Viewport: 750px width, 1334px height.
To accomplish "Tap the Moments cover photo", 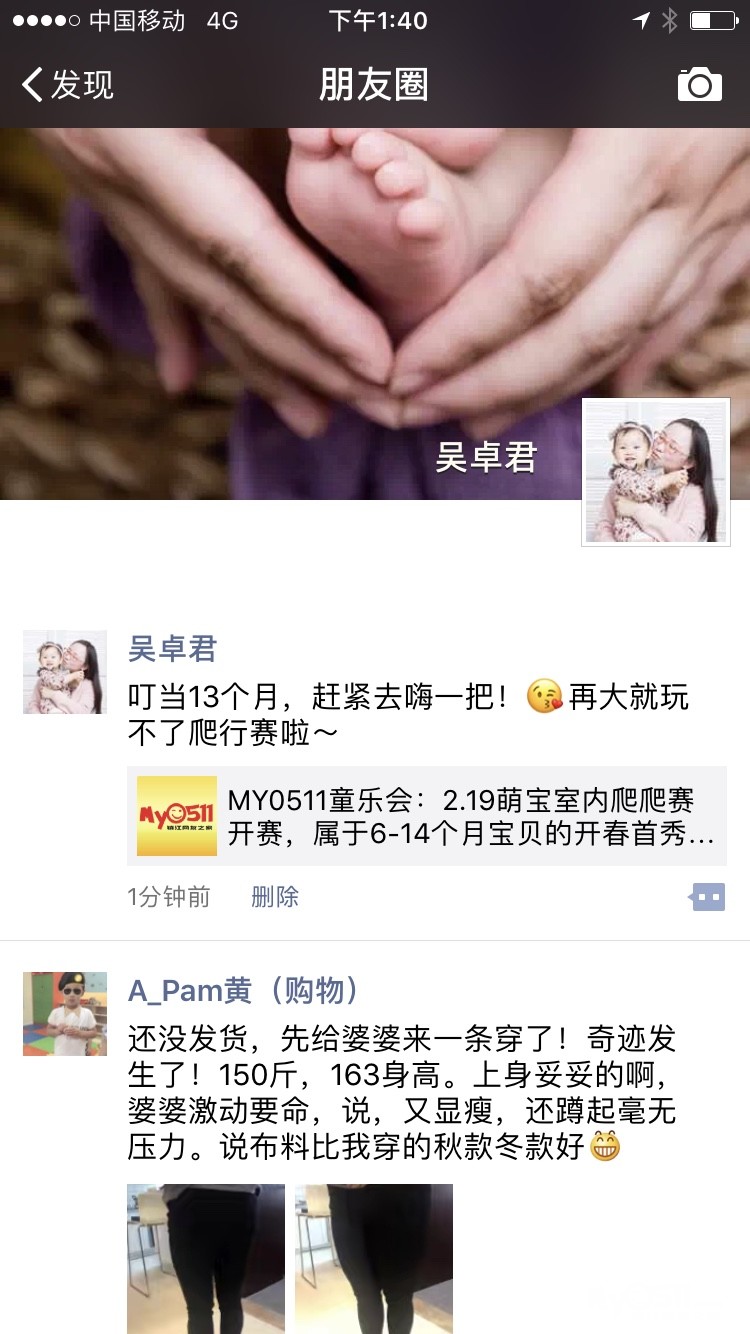I will [375, 314].
